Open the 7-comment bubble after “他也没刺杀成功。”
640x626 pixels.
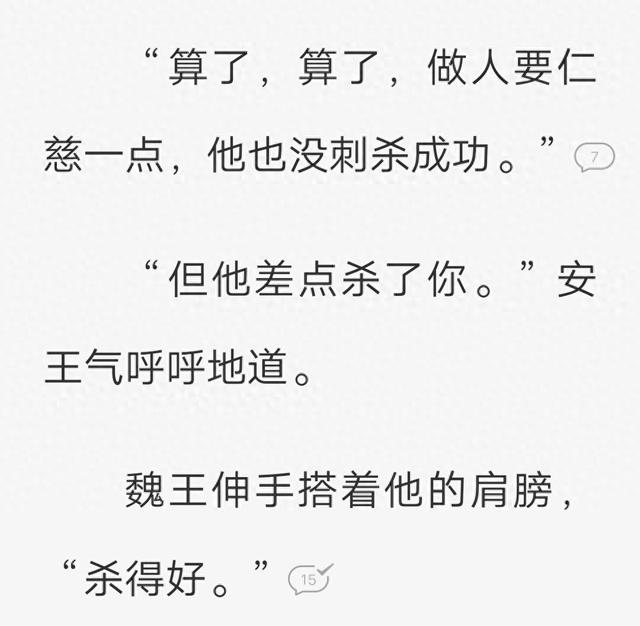pyautogui.click(x=594, y=158)
